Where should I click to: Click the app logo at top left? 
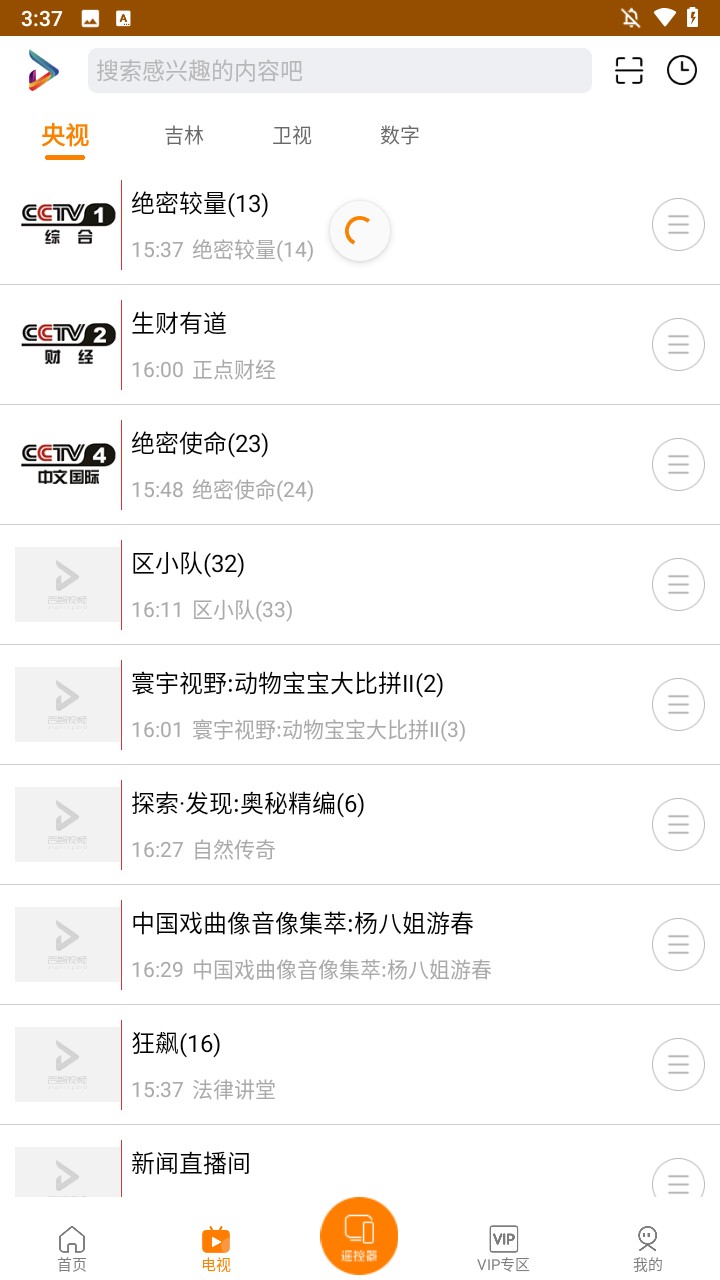(x=42, y=71)
